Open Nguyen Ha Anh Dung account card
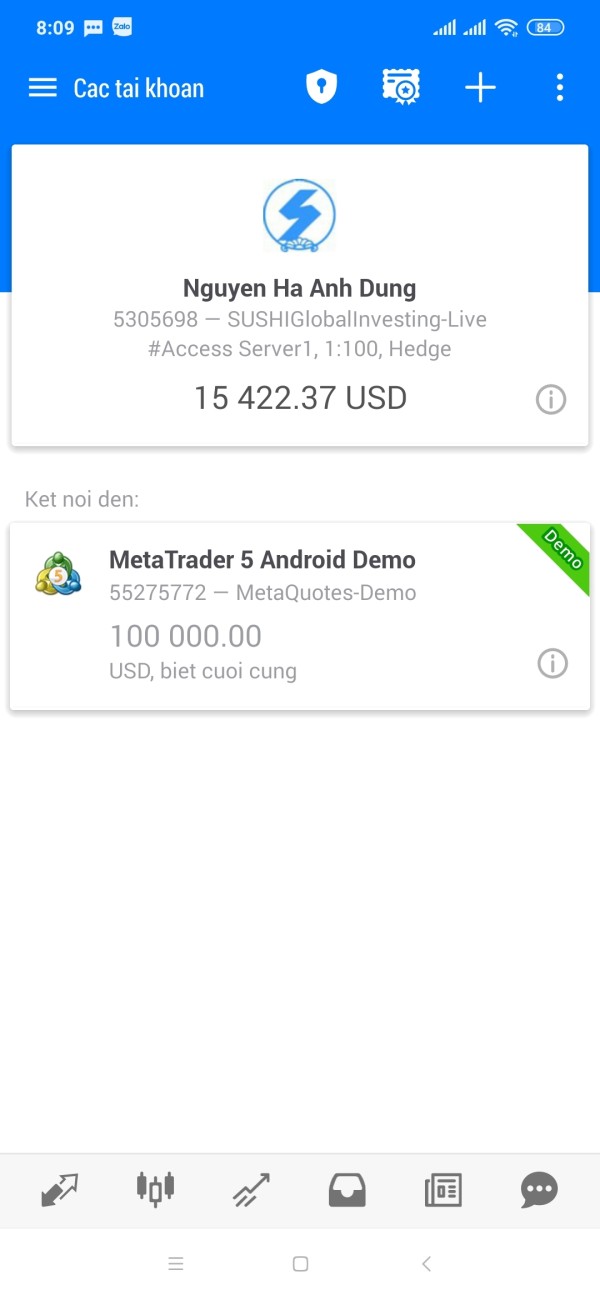This screenshot has height=1300, width=600. [x=300, y=295]
